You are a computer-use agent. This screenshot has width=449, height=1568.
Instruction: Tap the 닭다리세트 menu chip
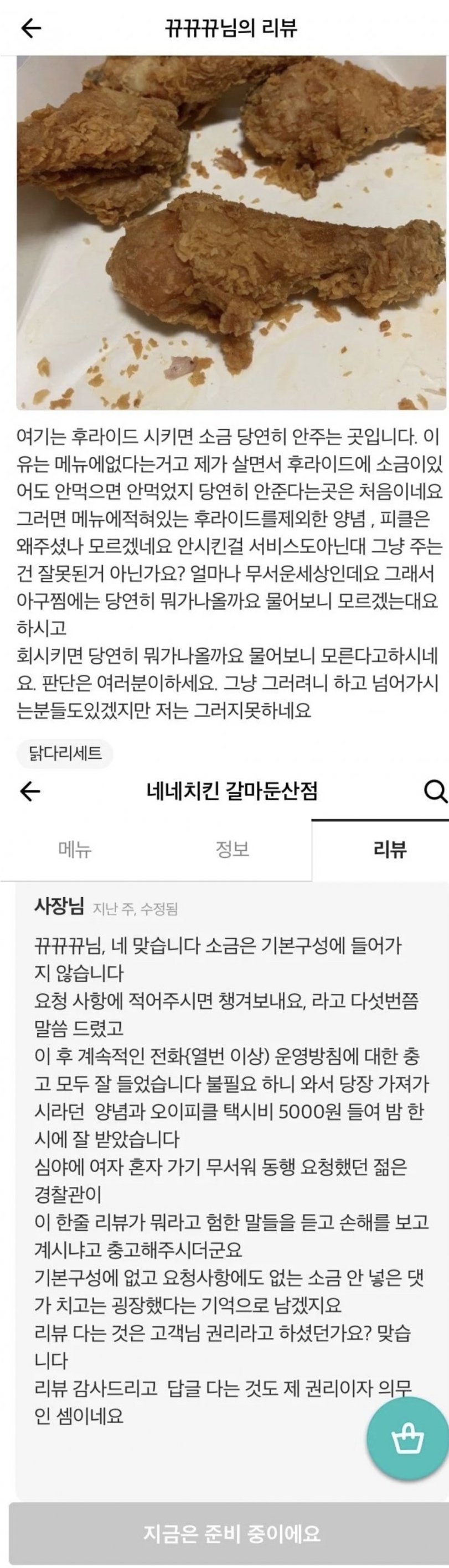[65, 753]
